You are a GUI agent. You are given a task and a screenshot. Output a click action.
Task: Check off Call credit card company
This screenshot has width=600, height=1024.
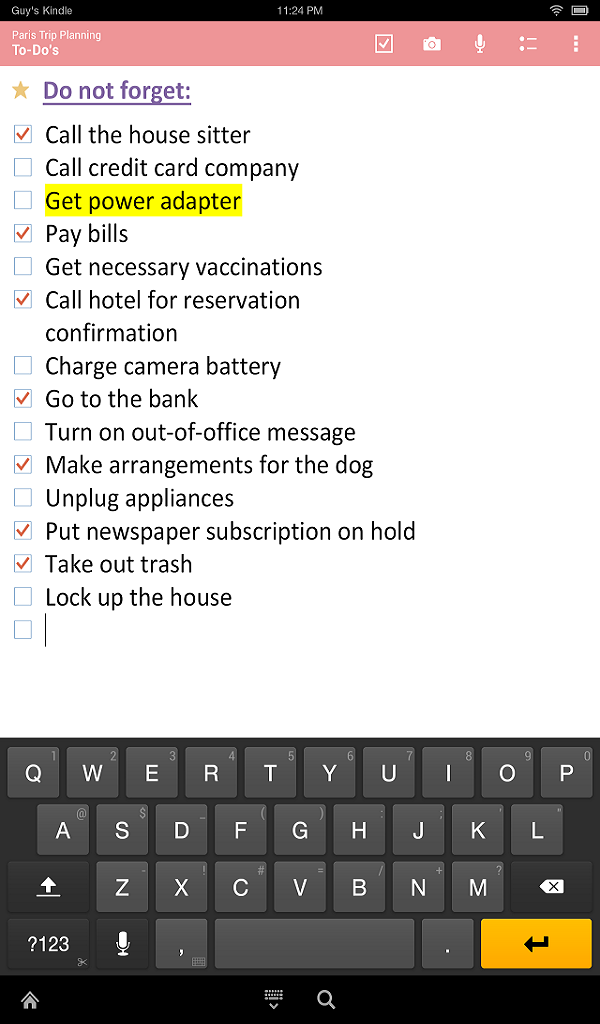(23, 167)
